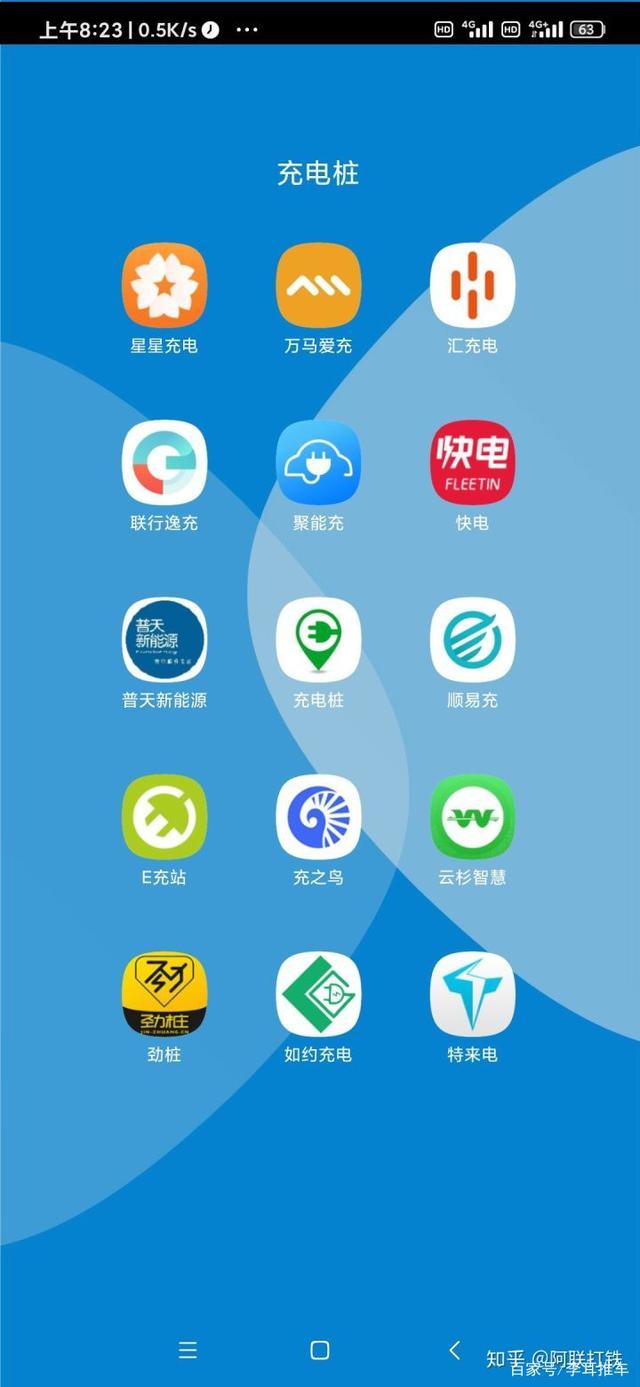The height and width of the screenshot is (1387, 640).
Task: Open the 特来电 app
Action: 472,994
